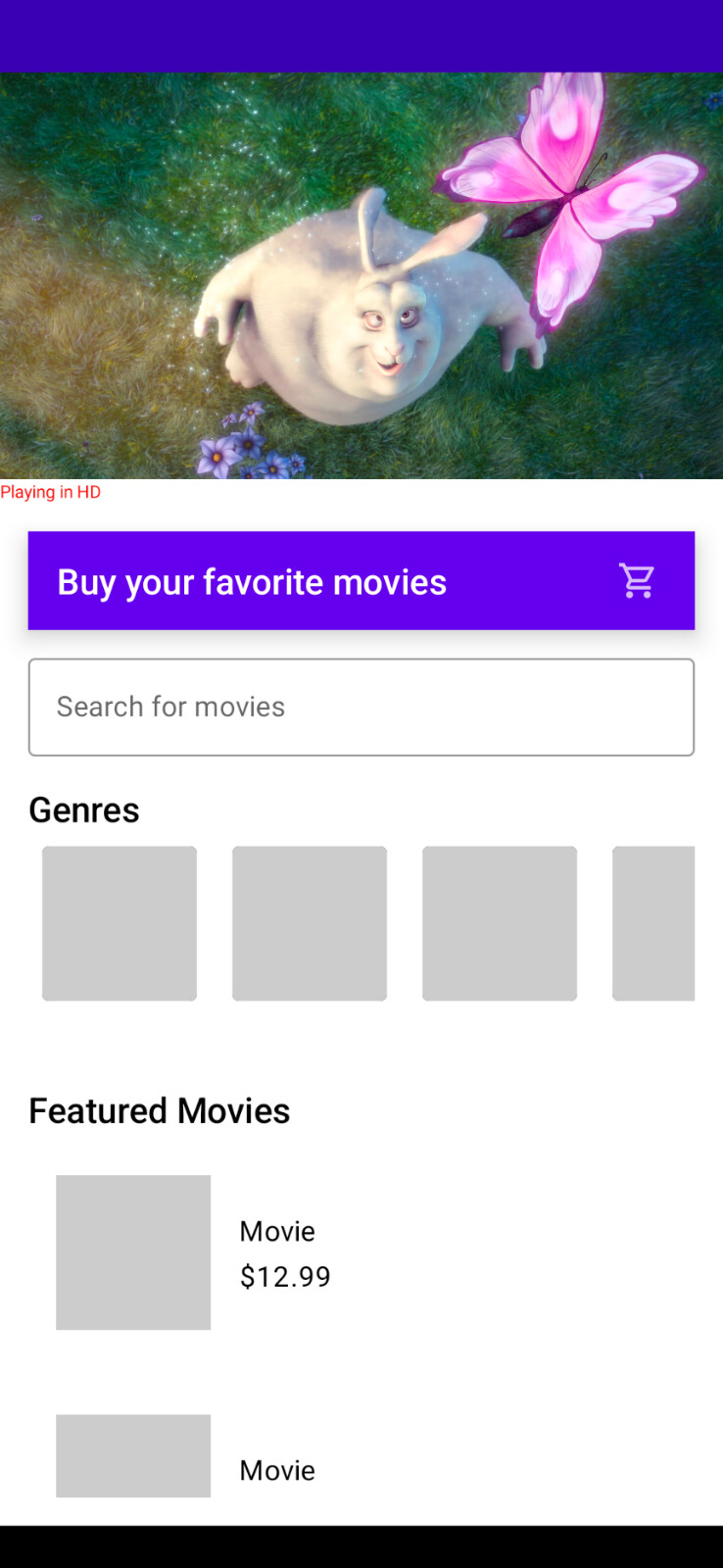Focus the Search for movies field
Image resolution: width=723 pixels, height=1568 pixels.
pos(361,707)
